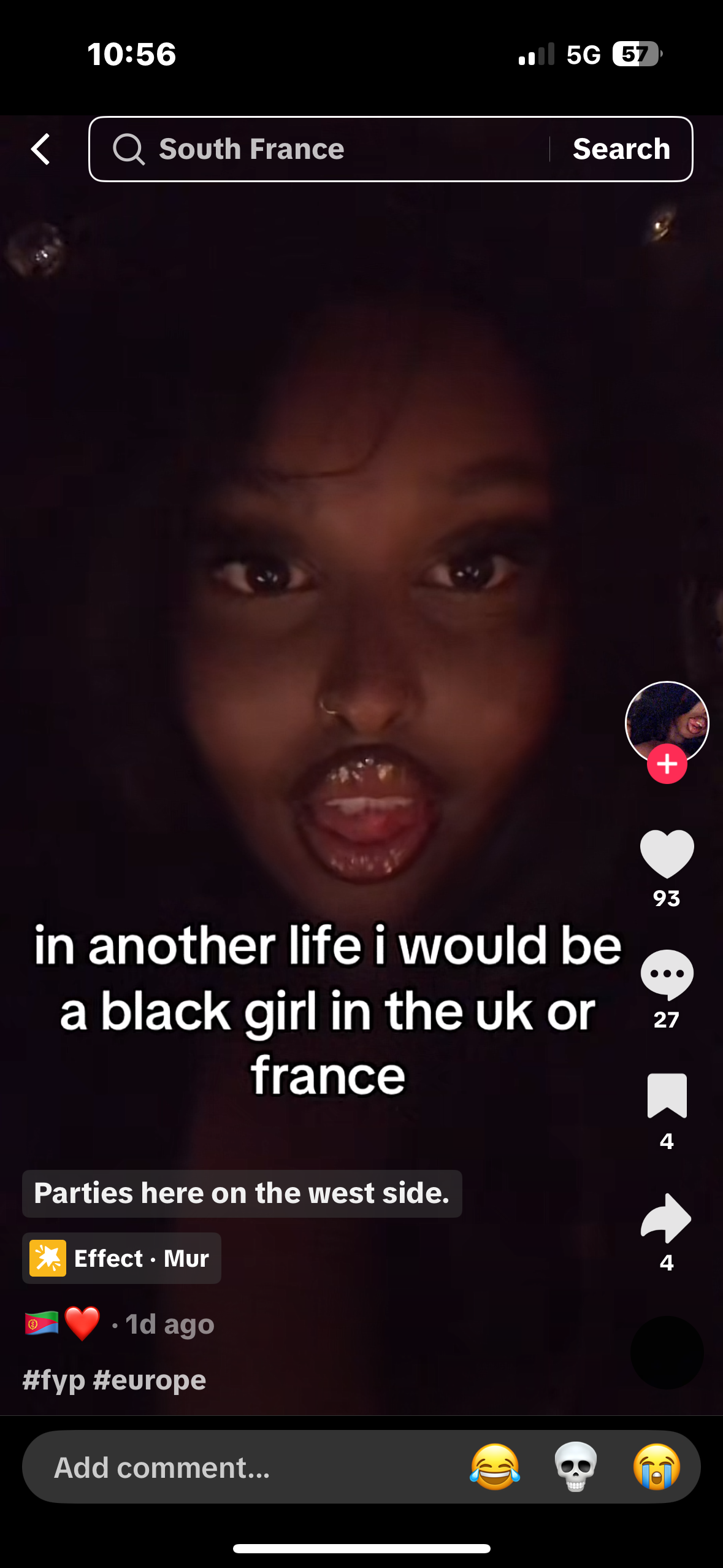Image resolution: width=723 pixels, height=1568 pixels.
Task: Open the #fyp hashtag
Action: pos(53,1380)
